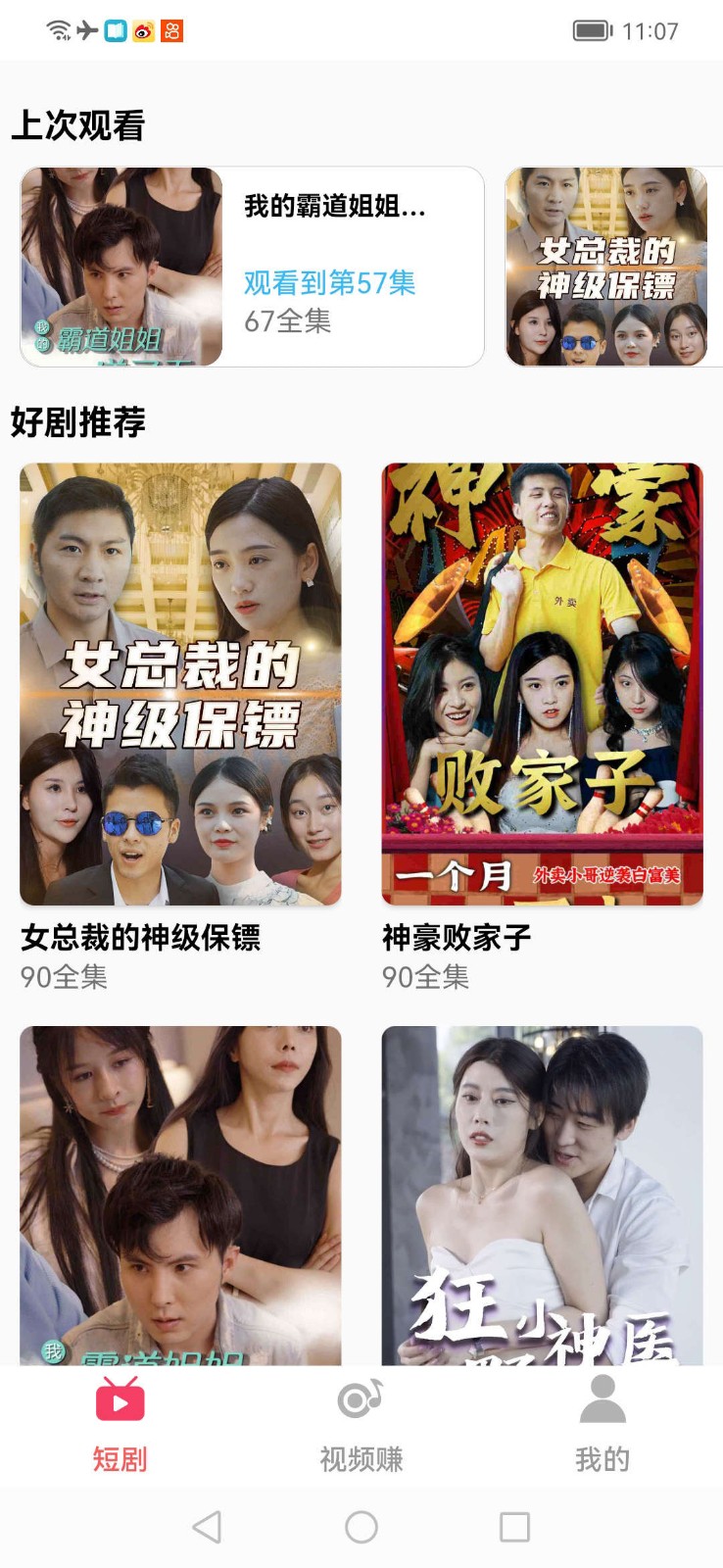Tap the blue book notification icon

pyautogui.click(x=116, y=30)
